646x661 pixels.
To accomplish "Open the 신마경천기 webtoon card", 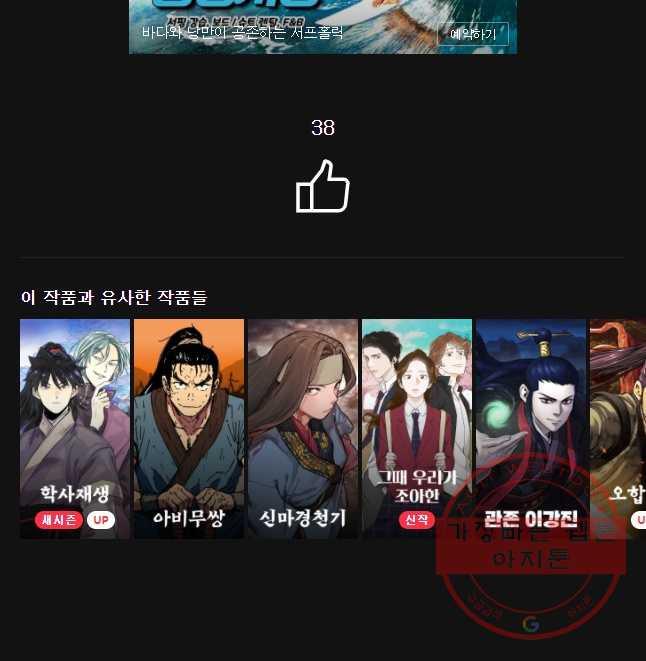I will (303, 428).
